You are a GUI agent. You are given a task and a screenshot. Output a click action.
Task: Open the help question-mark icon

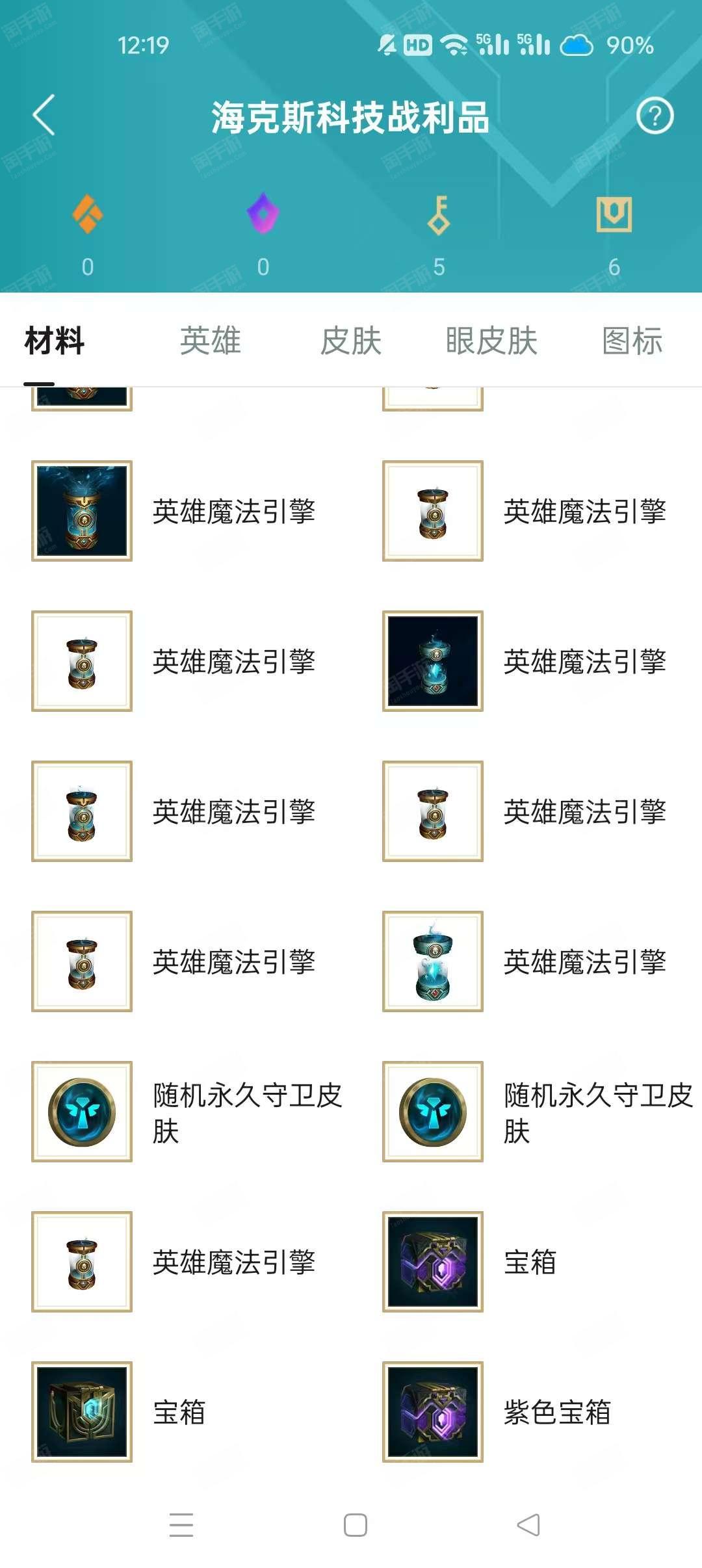(655, 116)
